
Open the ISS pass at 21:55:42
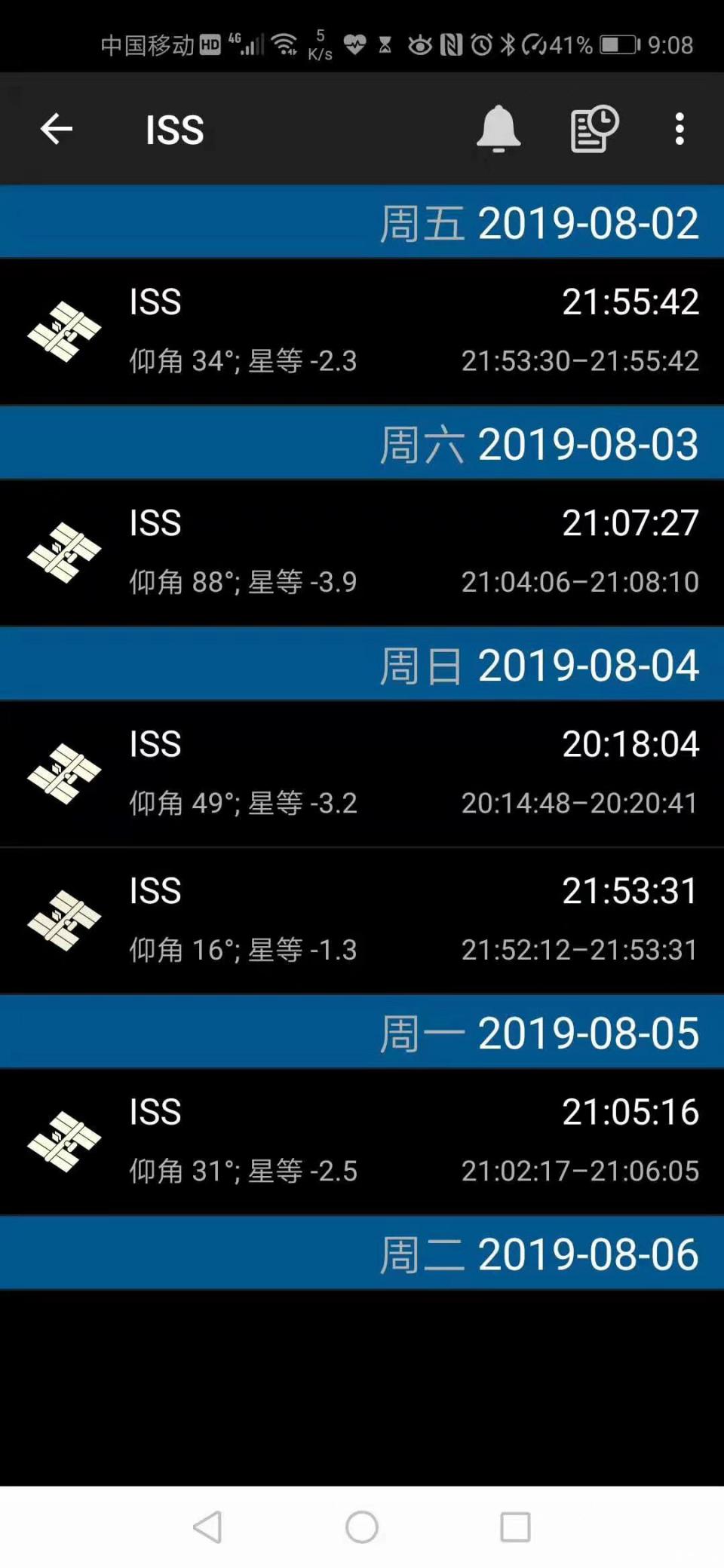click(x=362, y=331)
